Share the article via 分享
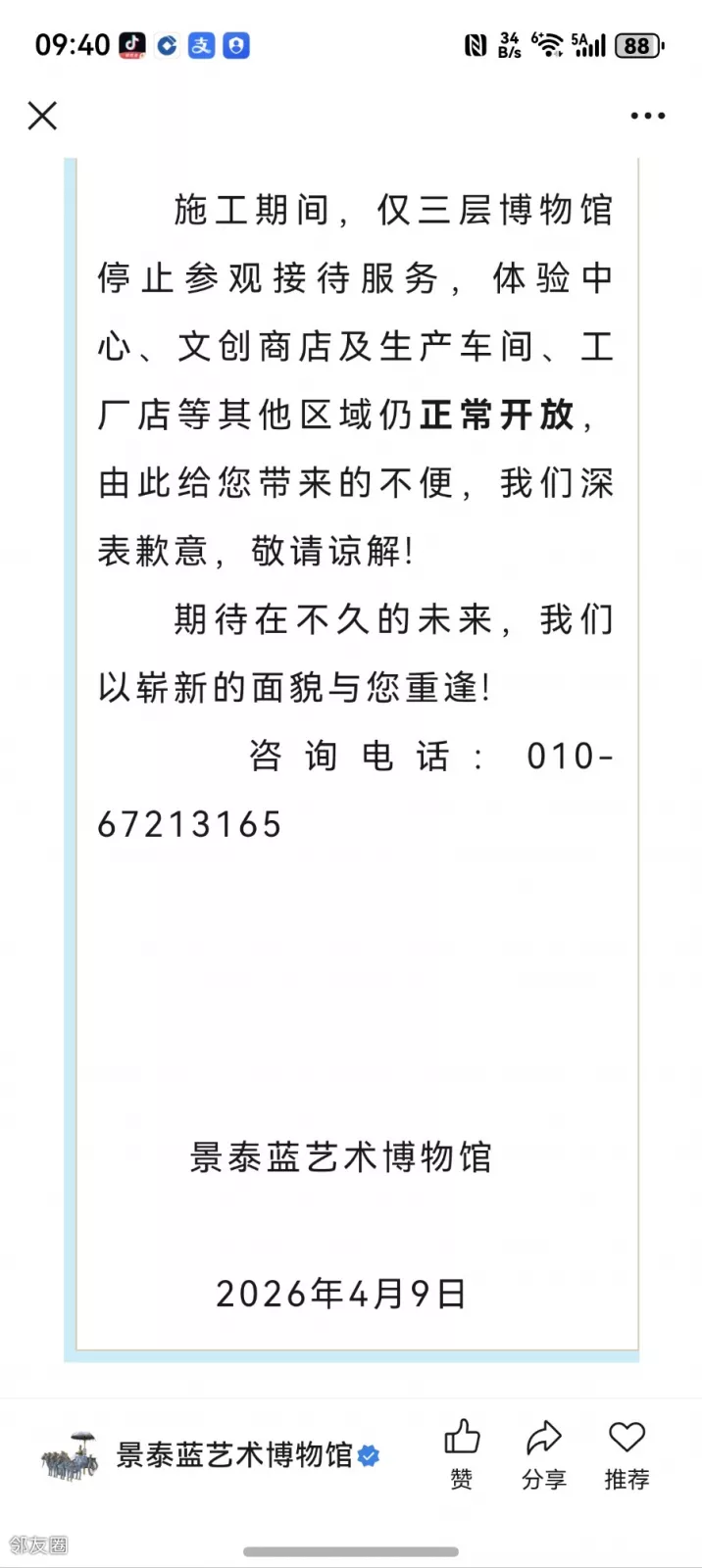Viewport: 702px width, 1568px height. pos(543,1453)
